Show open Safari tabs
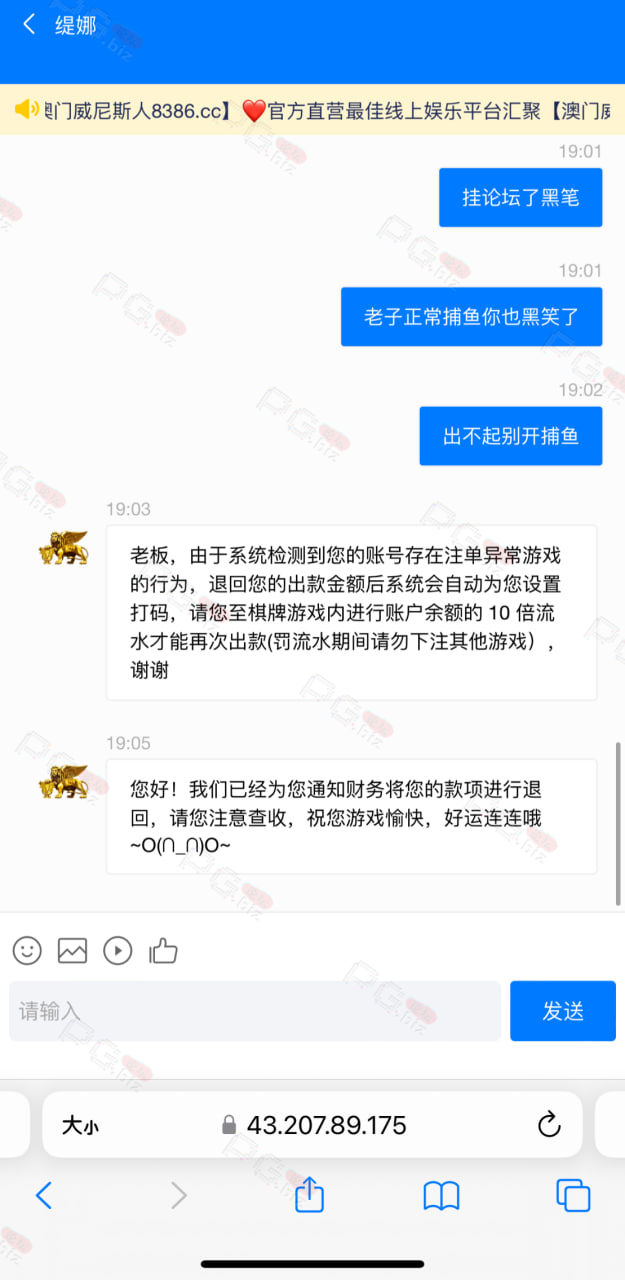625x1280 pixels. coord(573,1195)
